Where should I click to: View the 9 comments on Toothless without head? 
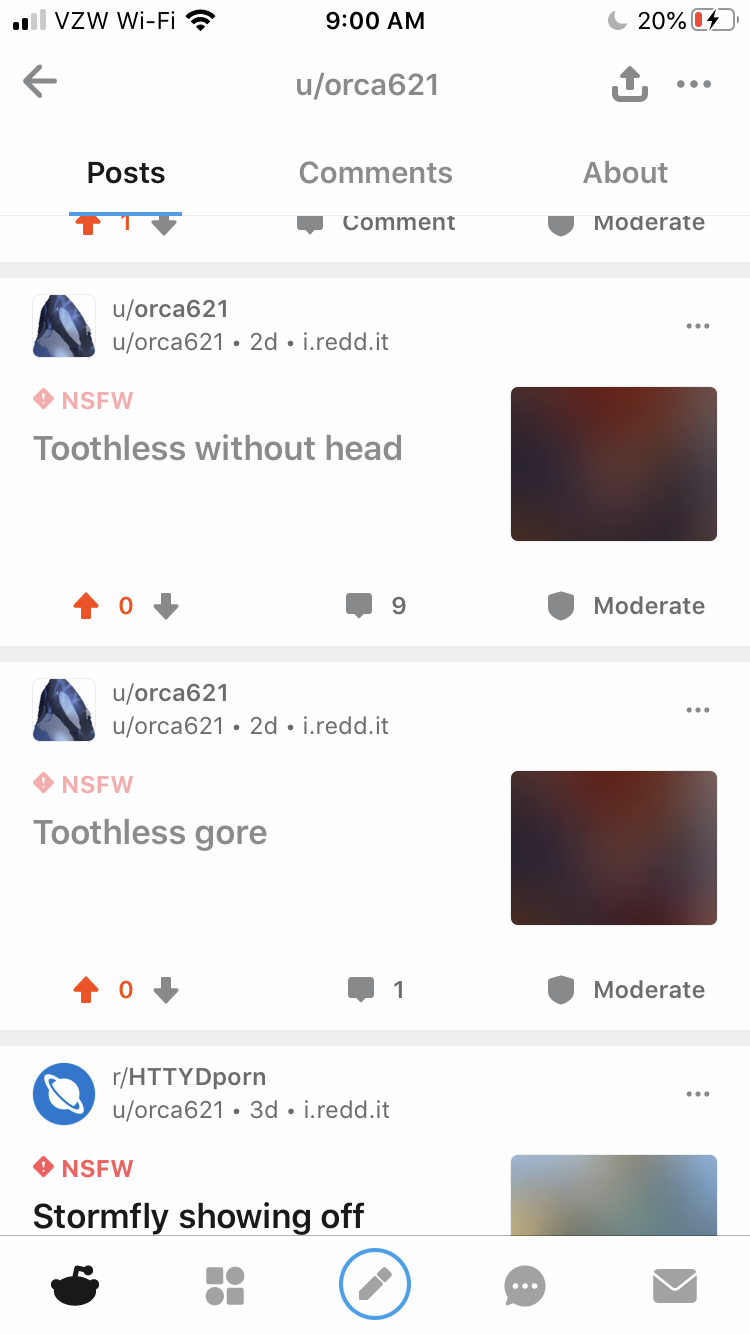coord(376,605)
